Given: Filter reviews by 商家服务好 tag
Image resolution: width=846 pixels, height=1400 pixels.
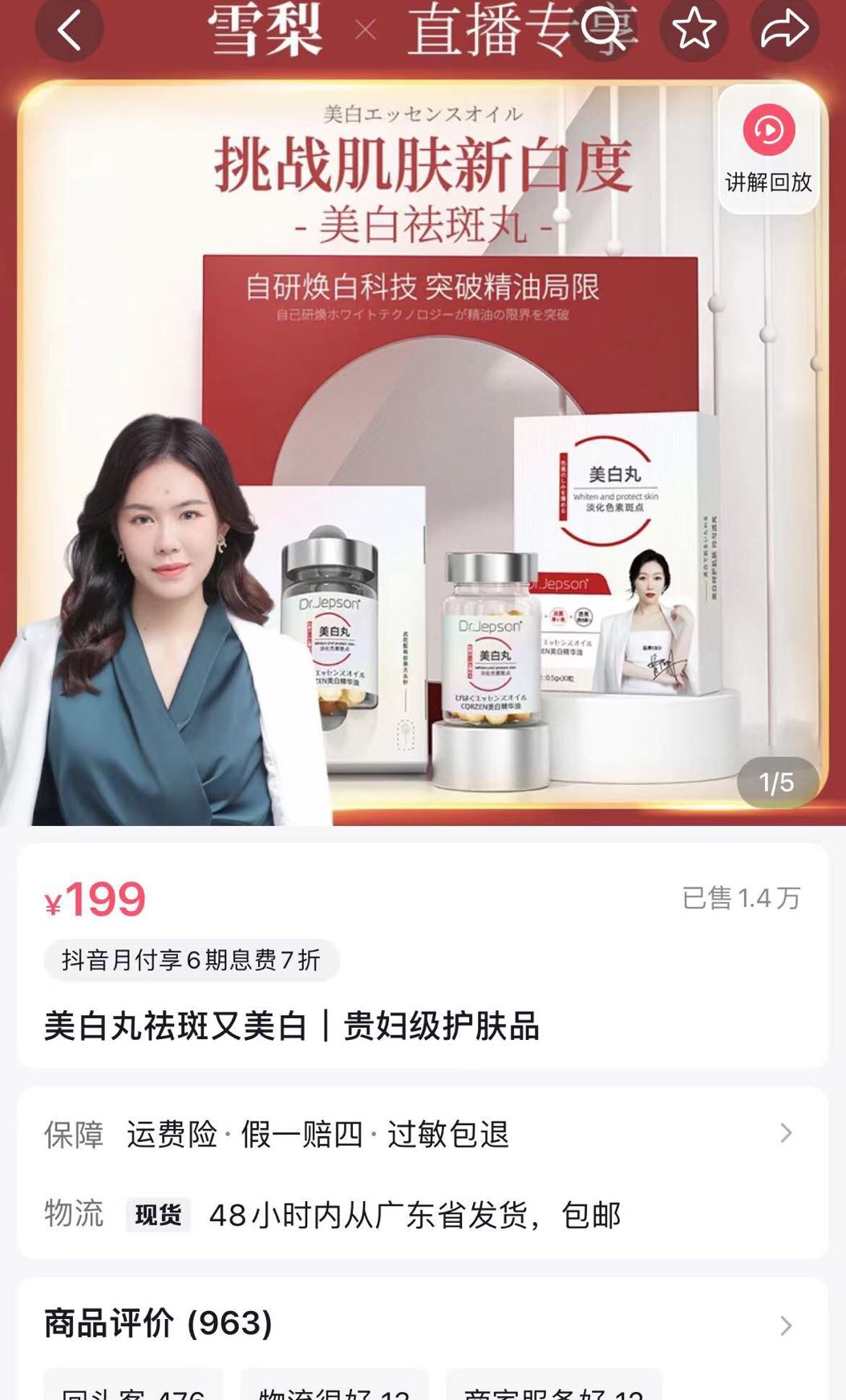Looking at the screenshot, I should pyautogui.click(x=553, y=1389).
